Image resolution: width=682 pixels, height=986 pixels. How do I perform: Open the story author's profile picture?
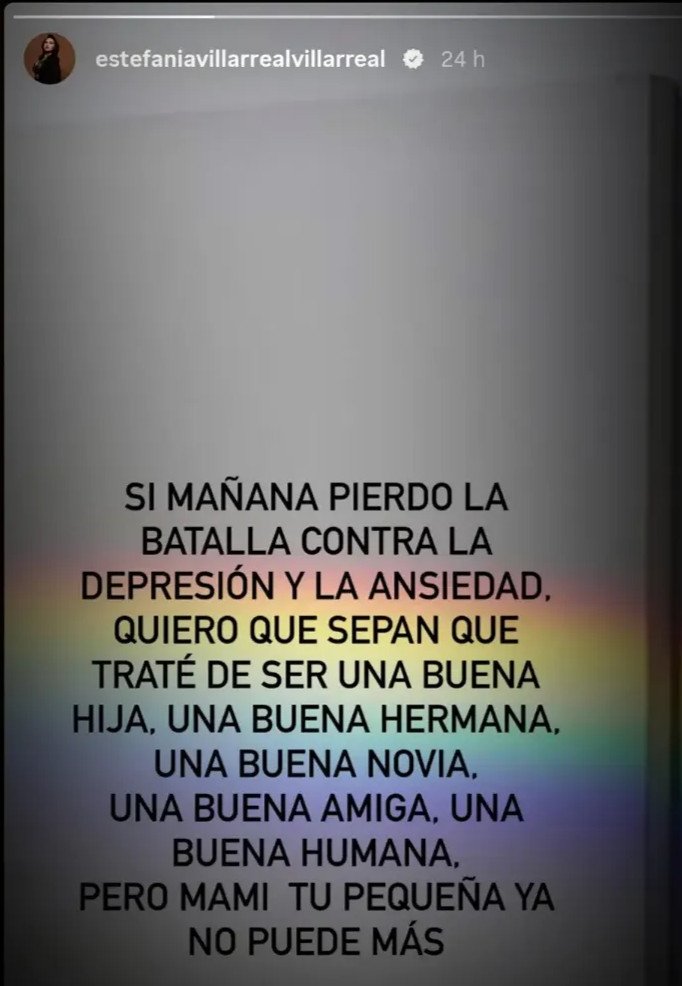point(49,58)
